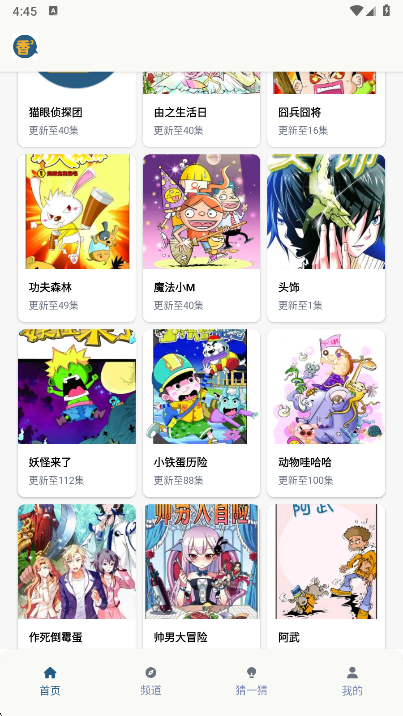Viewport: 403px width, 716px height.
Task: Select the 首页 home tab
Action: tap(50, 681)
